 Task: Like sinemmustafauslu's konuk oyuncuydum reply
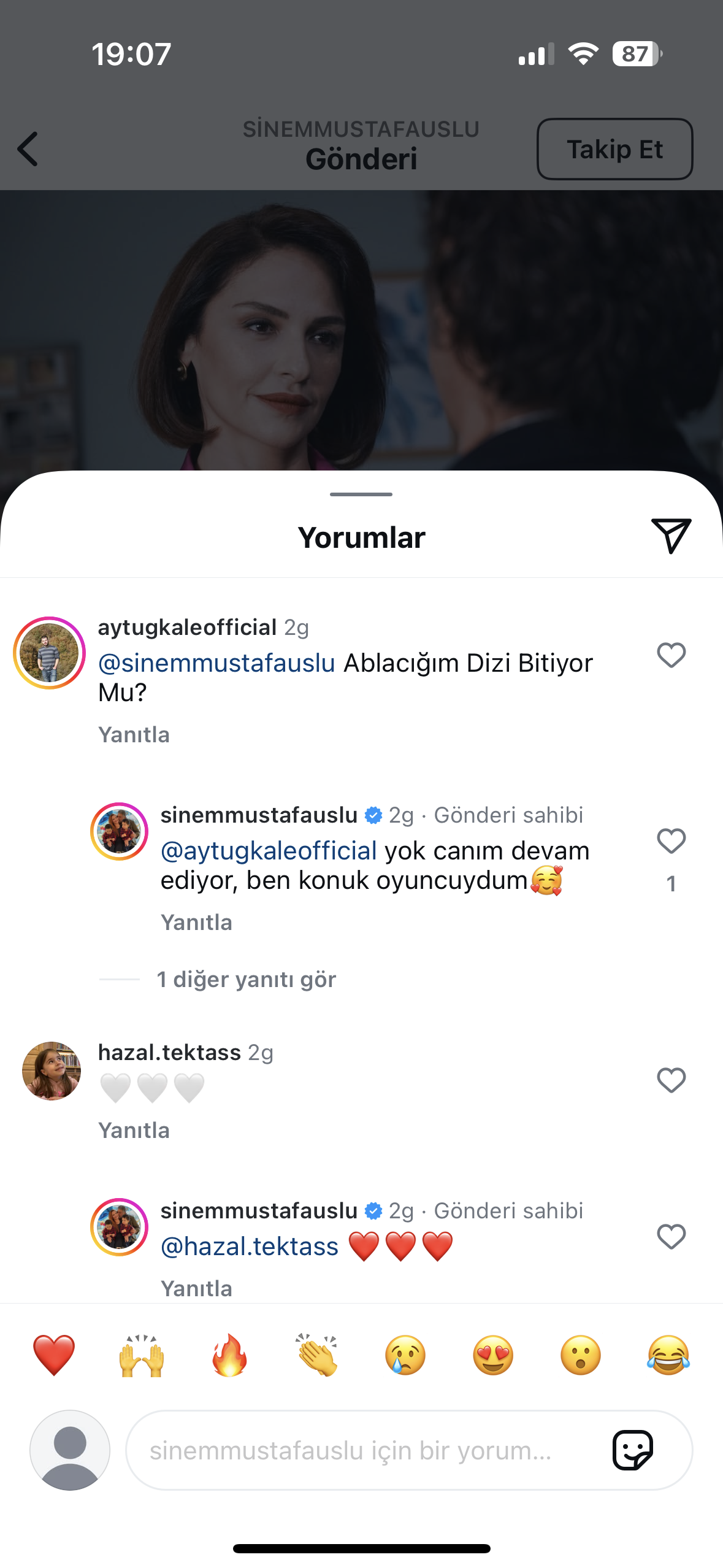tap(671, 840)
